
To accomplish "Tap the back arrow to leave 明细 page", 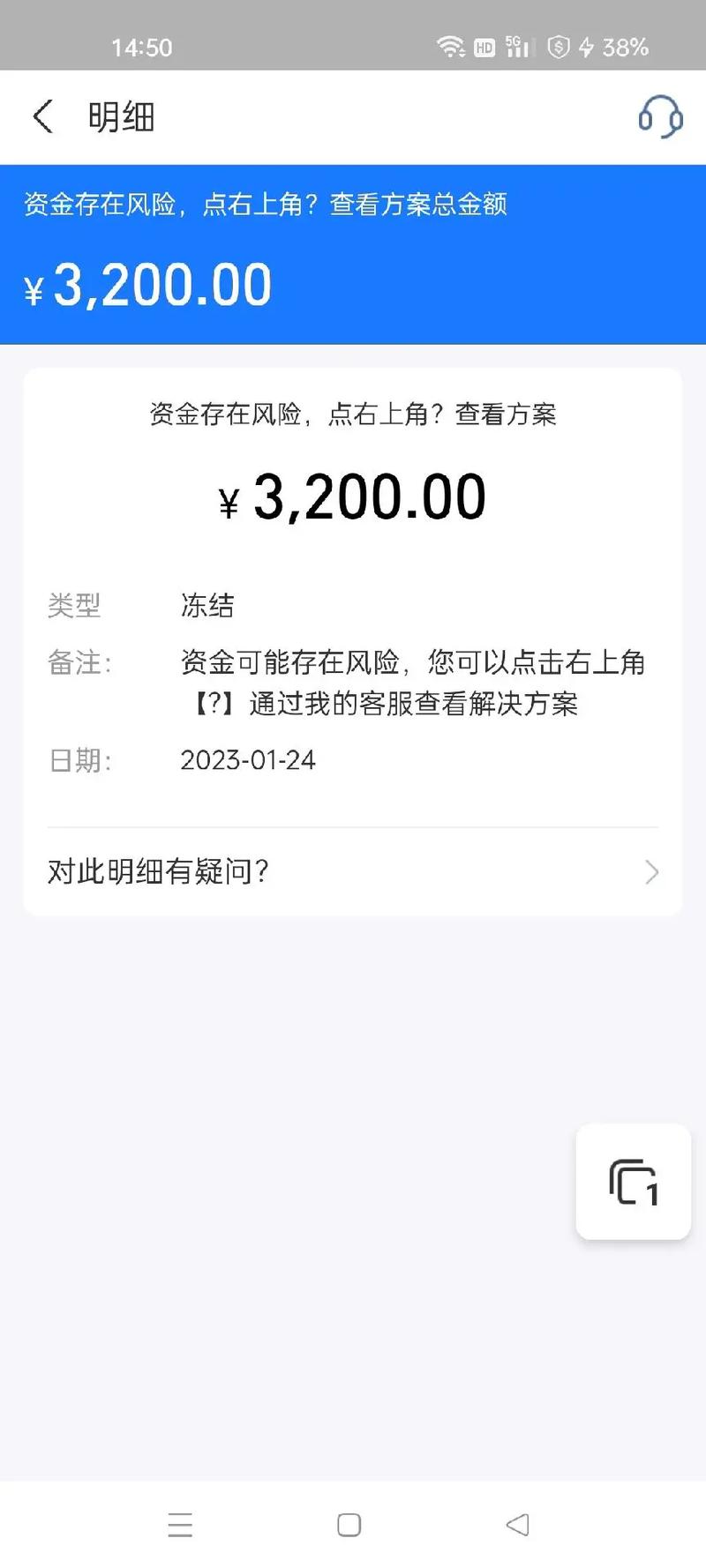I will (x=42, y=116).
